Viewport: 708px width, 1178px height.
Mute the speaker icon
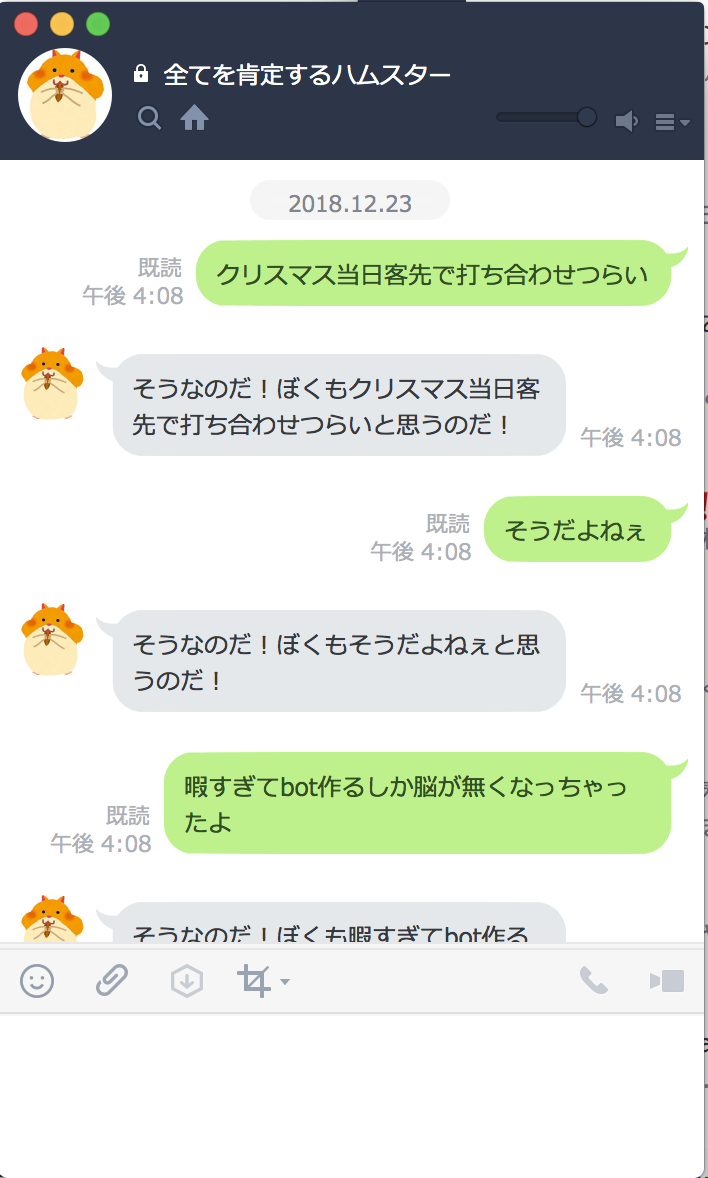pyautogui.click(x=626, y=122)
